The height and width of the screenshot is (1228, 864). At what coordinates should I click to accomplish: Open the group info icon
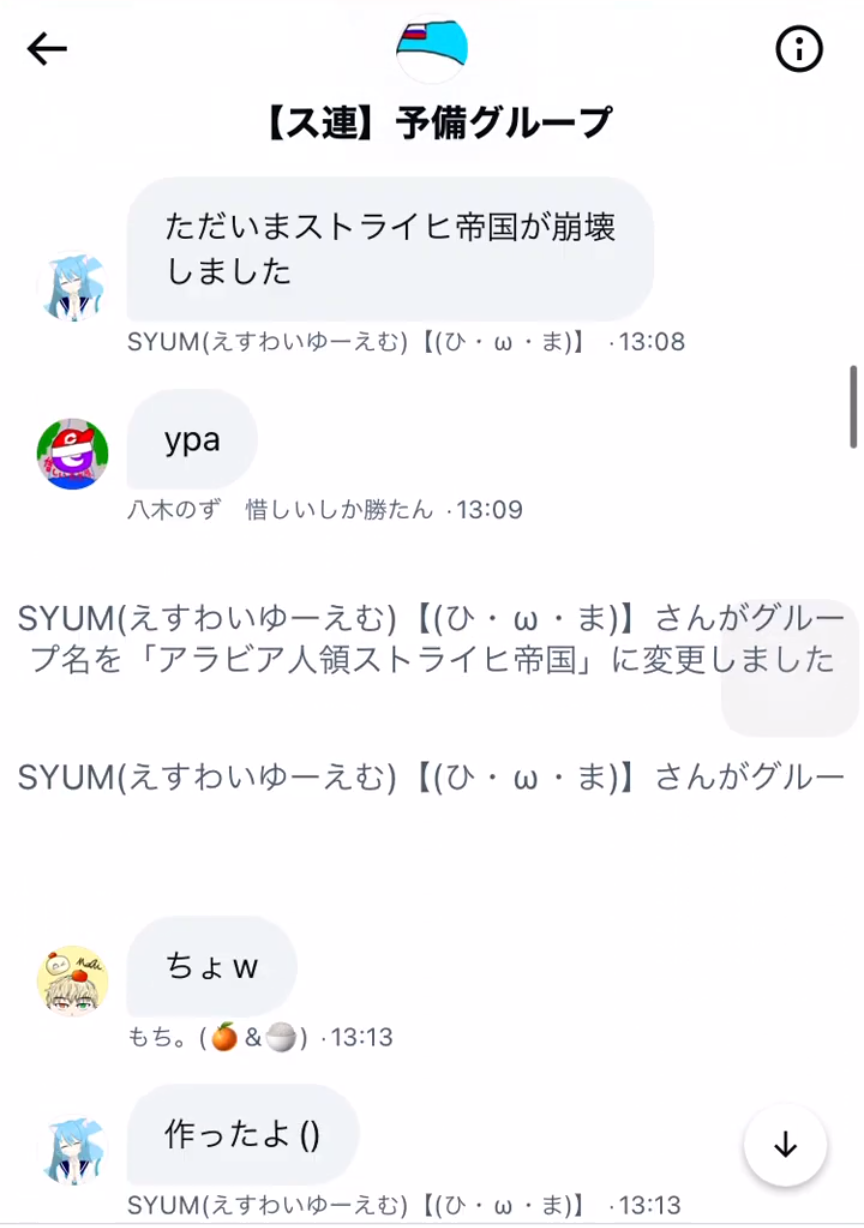[799, 48]
